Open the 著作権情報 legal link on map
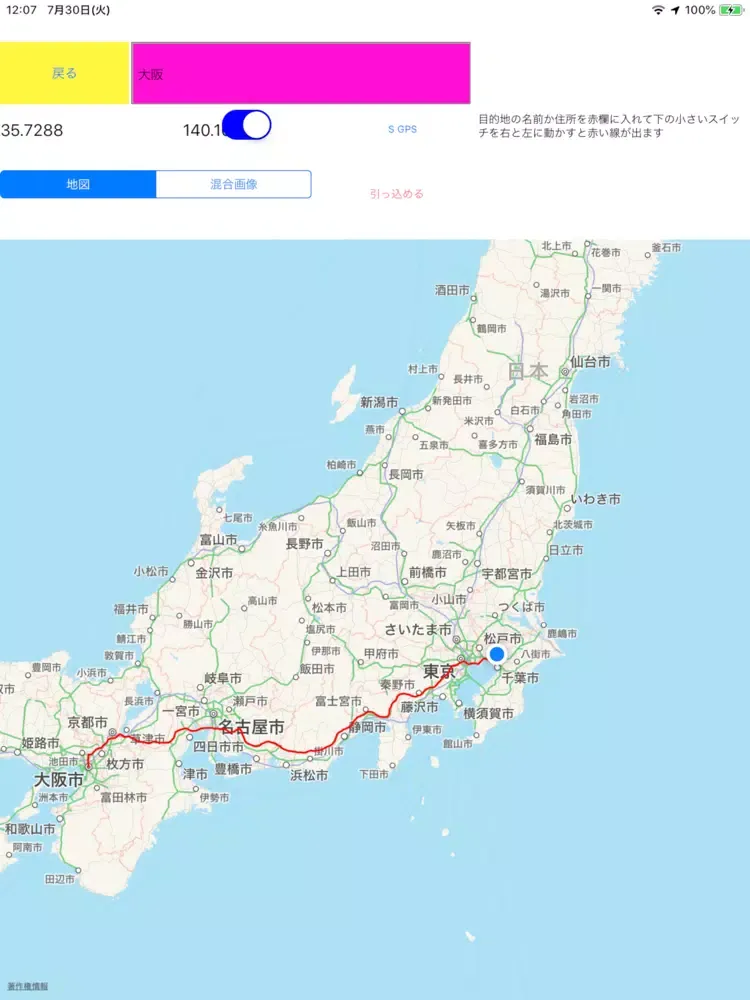The height and width of the screenshot is (1000, 750). 27,986
